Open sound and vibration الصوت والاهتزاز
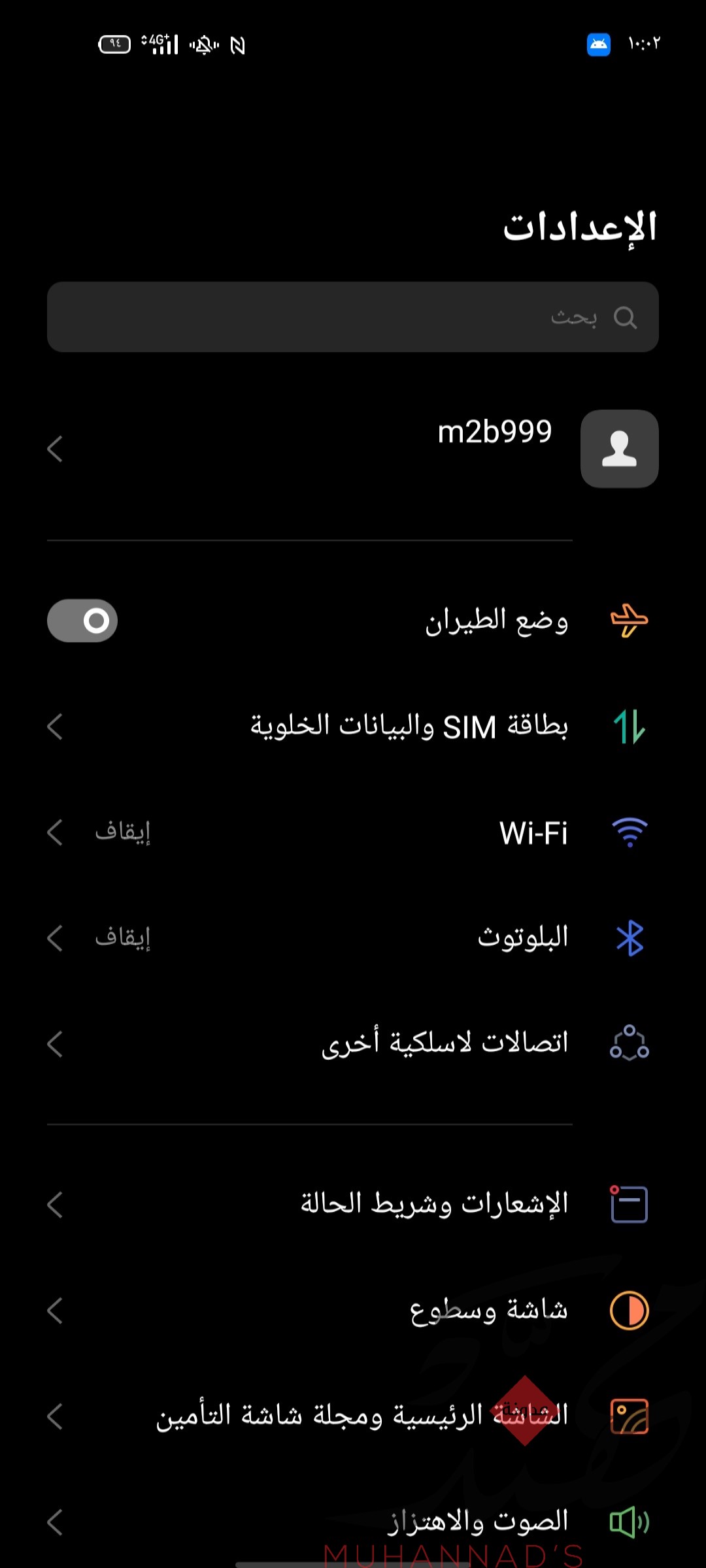The width and height of the screenshot is (706, 1568). (x=353, y=1522)
